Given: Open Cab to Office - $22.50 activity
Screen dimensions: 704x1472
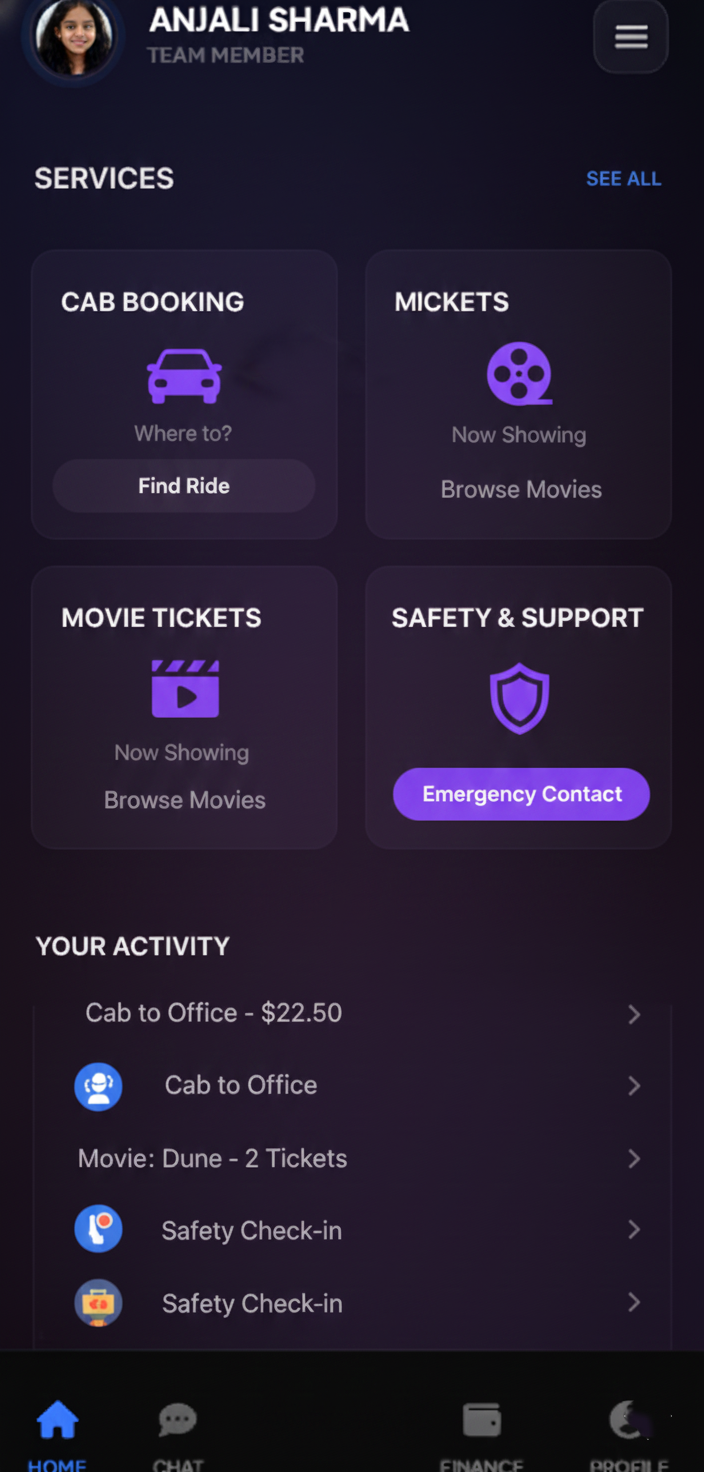Looking at the screenshot, I should [x=350, y=1013].
